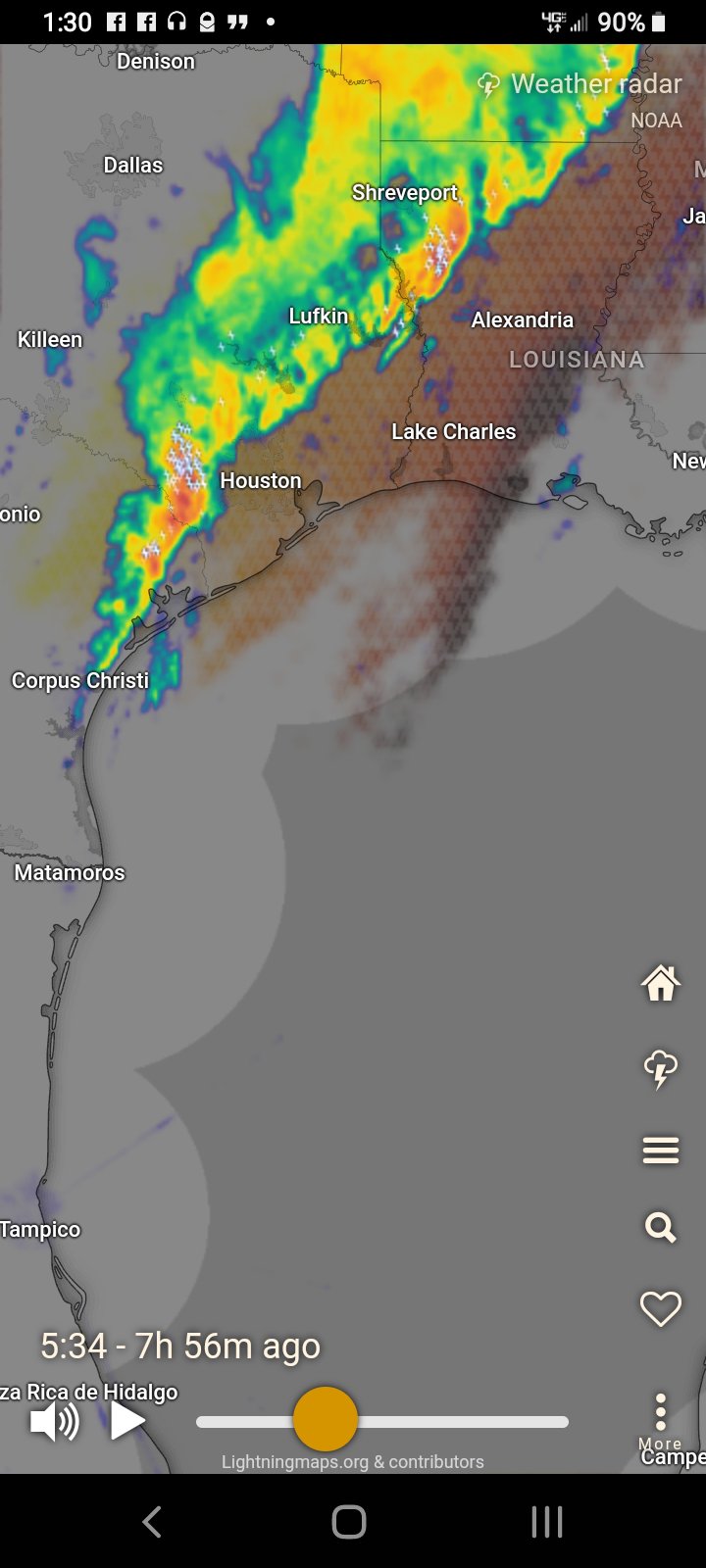The width and height of the screenshot is (706, 1568).
Task: Go back with system back button
Action: [x=152, y=1522]
